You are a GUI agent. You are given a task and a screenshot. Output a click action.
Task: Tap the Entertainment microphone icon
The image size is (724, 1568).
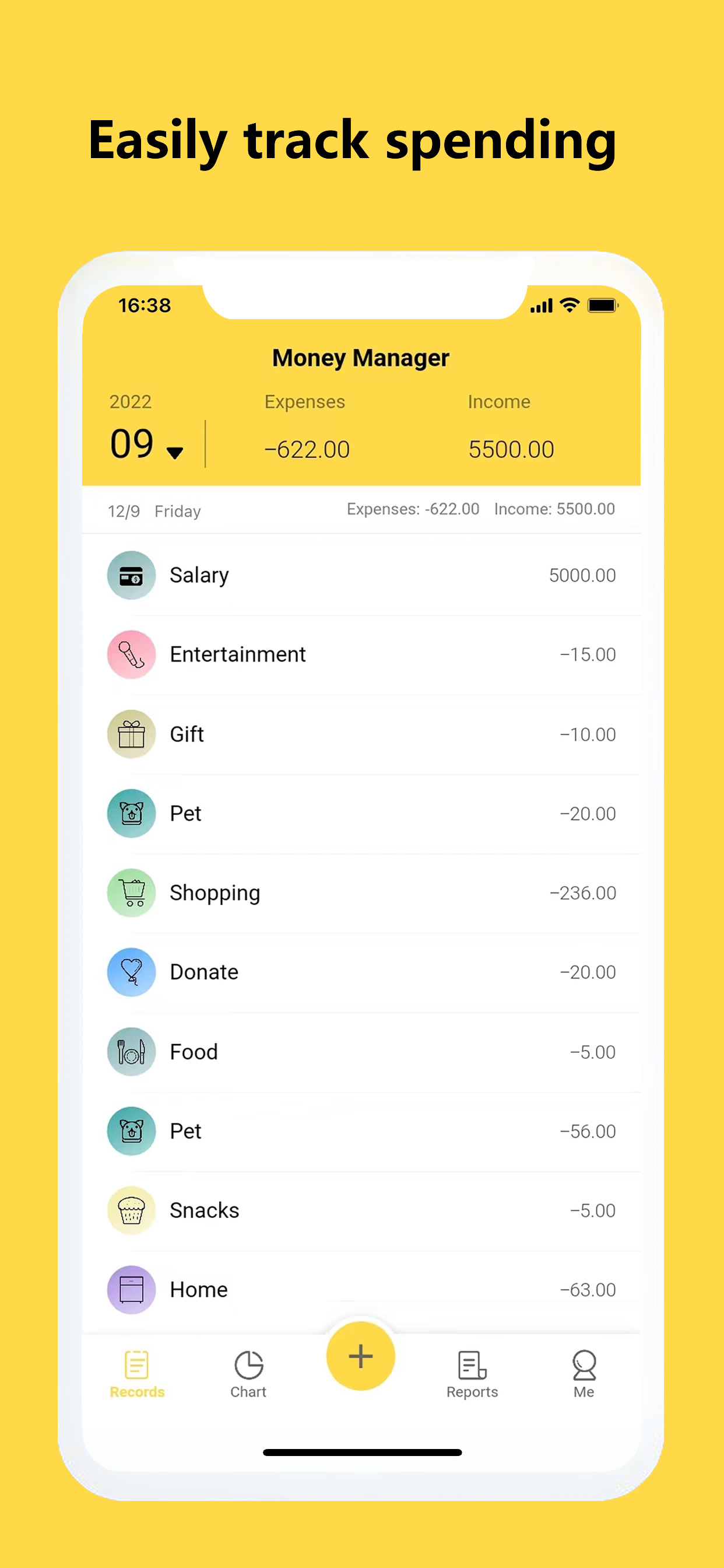(x=131, y=654)
